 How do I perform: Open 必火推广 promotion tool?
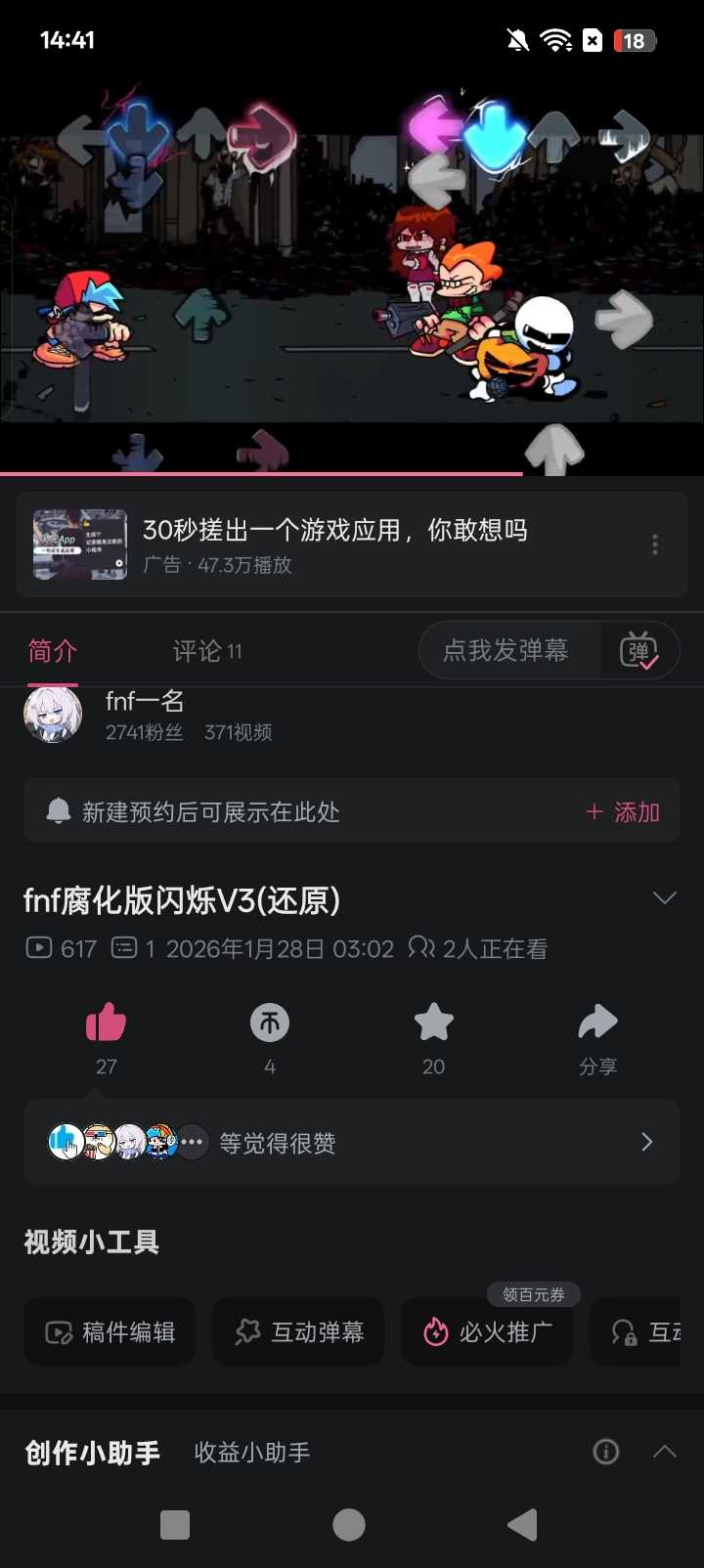[x=488, y=1331]
